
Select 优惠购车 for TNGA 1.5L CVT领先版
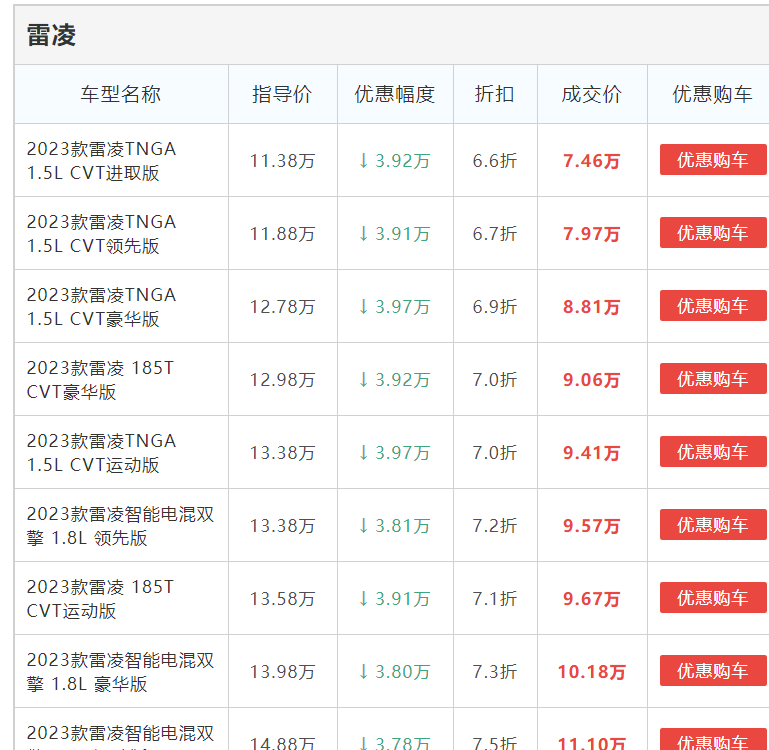click(712, 233)
